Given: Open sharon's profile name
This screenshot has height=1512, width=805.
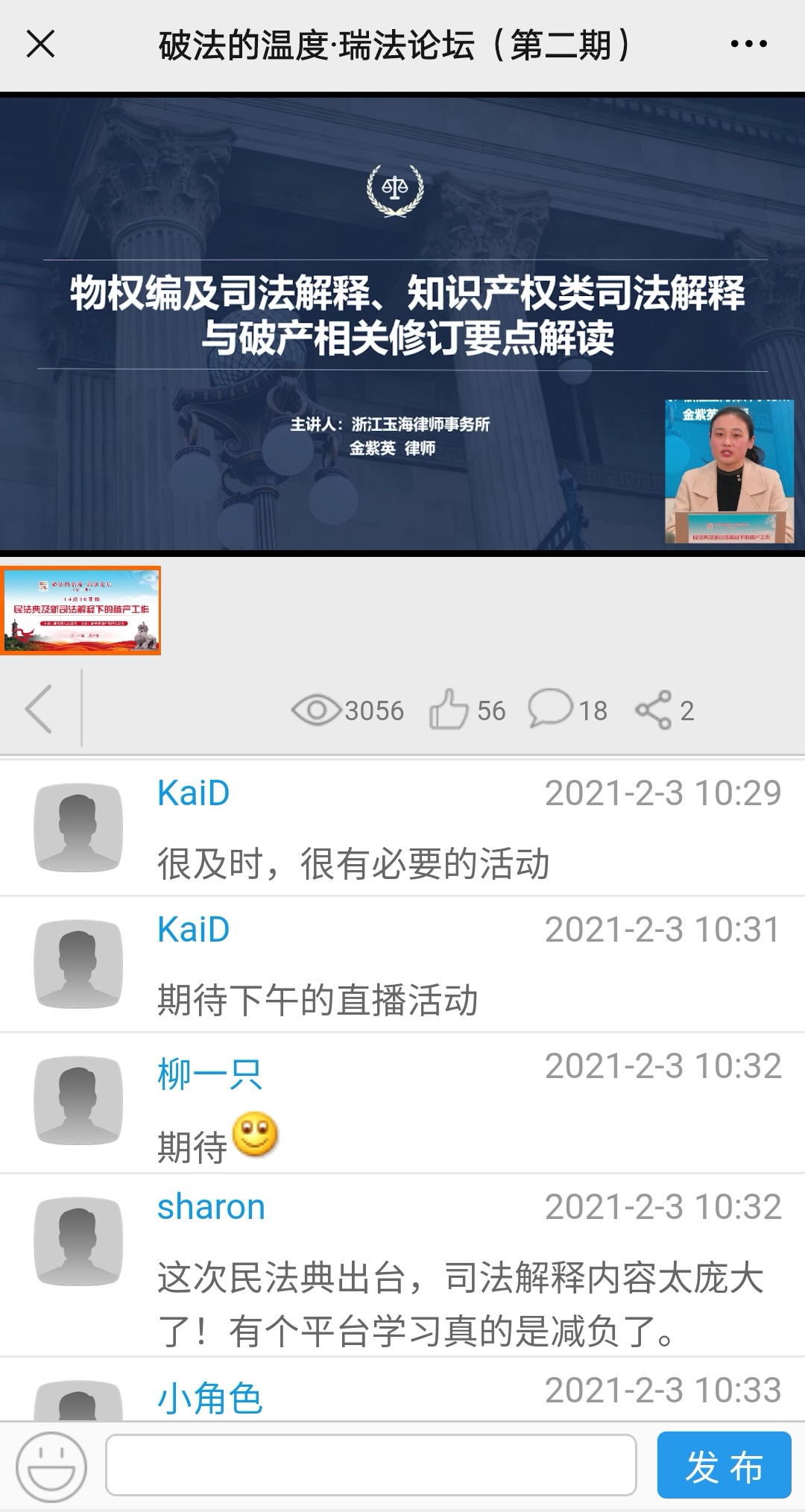Looking at the screenshot, I should pyautogui.click(x=211, y=1206).
